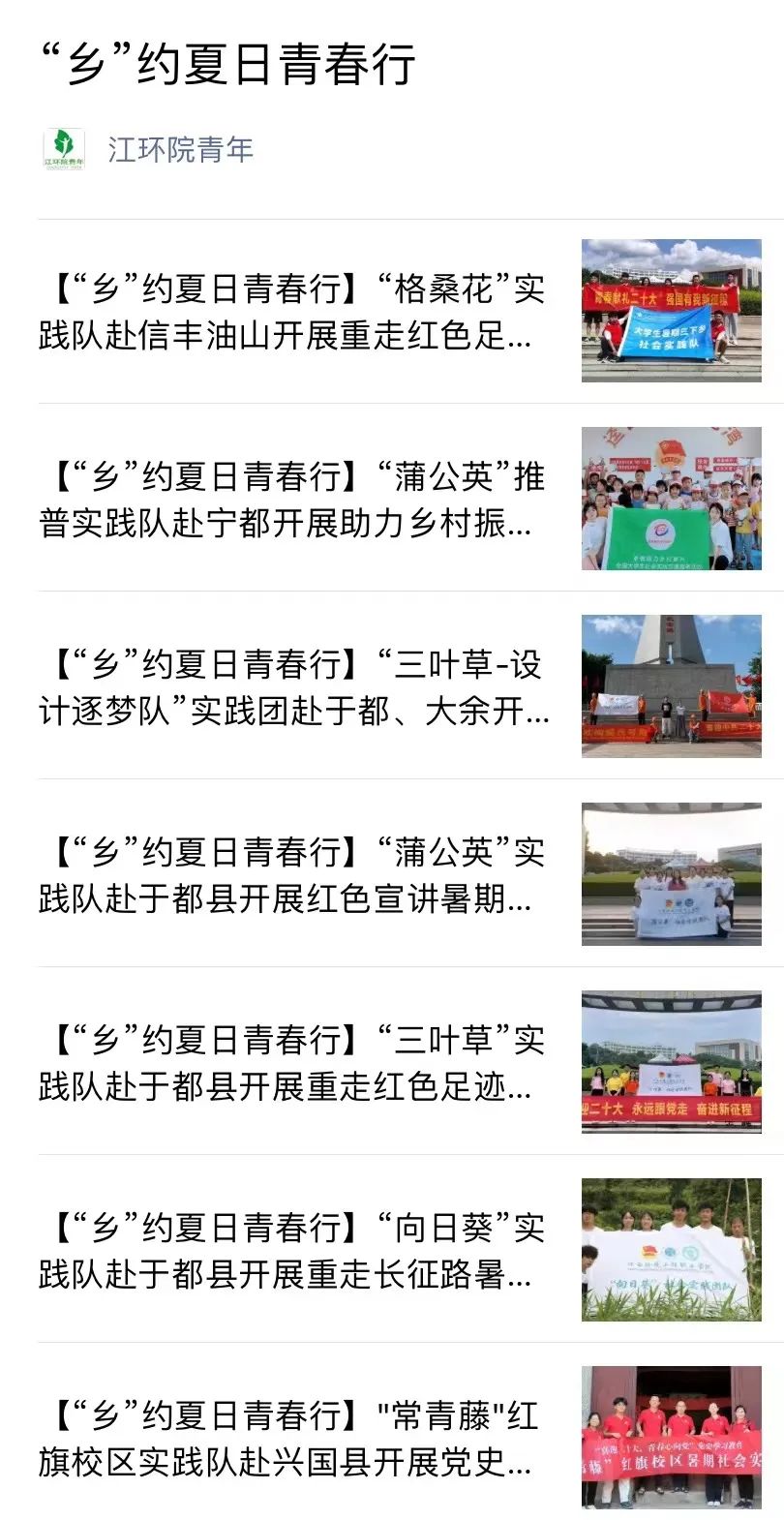The height and width of the screenshot is (1520, 784).
Task: Open the 江环院青年 account profile
Action: (x=179, y=150)
